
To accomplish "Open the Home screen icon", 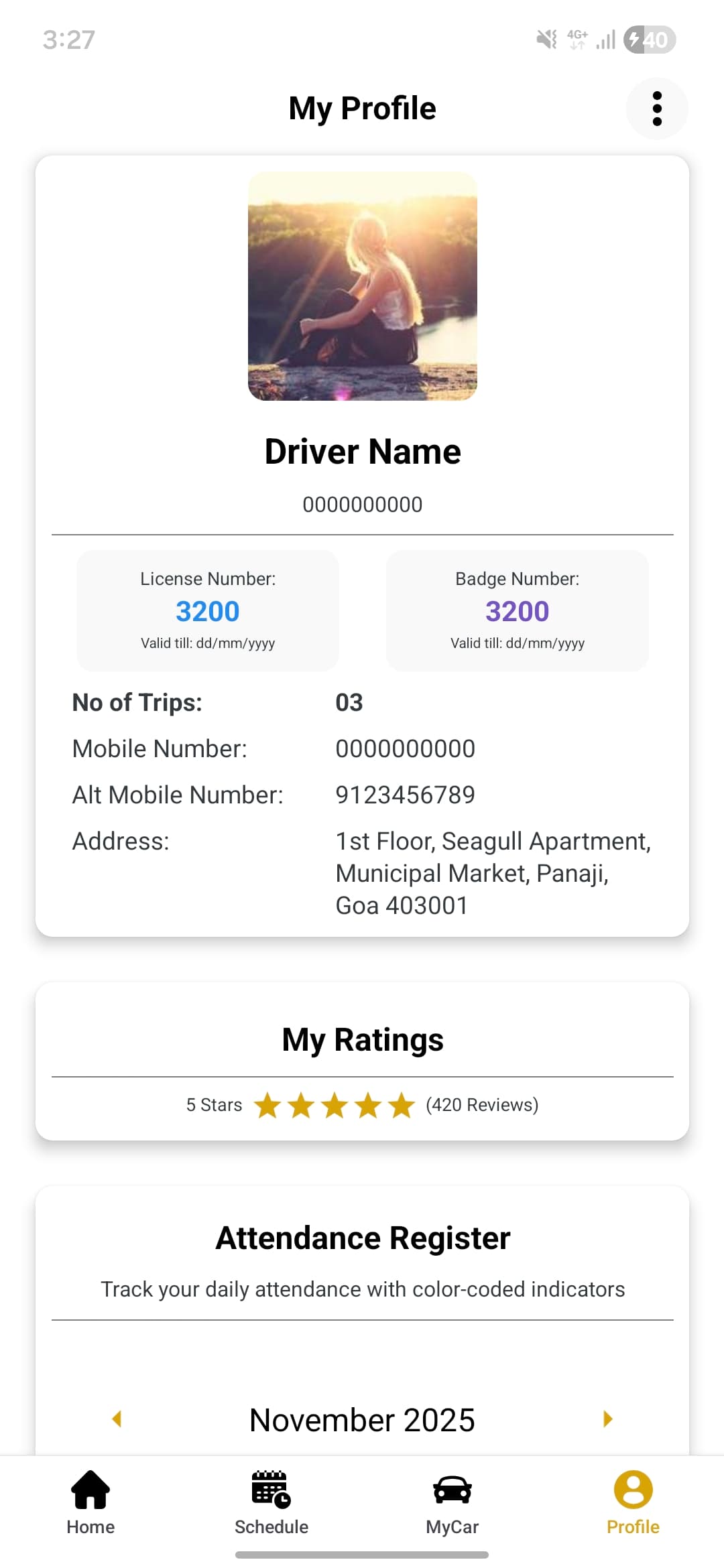I will point(89,1491).
